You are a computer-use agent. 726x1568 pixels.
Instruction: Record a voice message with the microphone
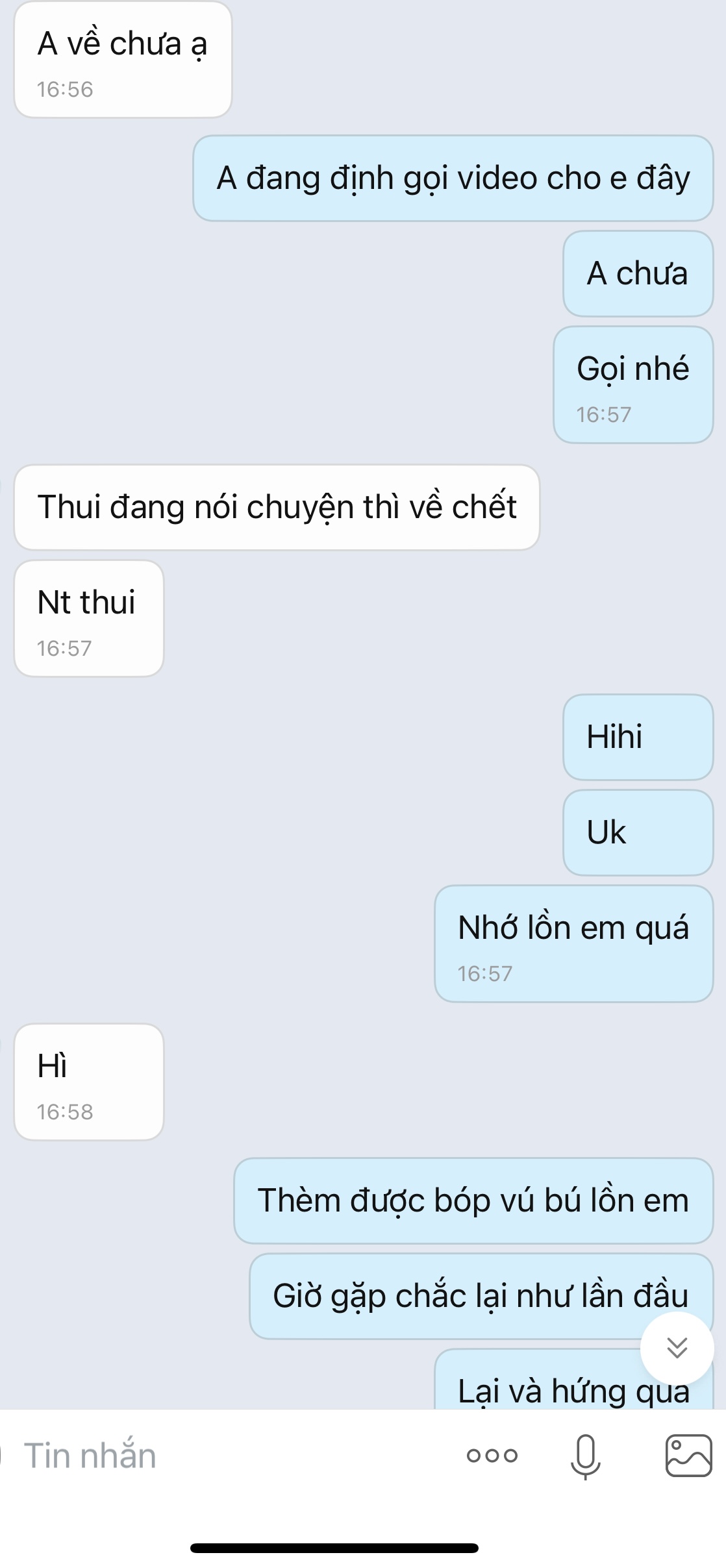click(585, 1456)
